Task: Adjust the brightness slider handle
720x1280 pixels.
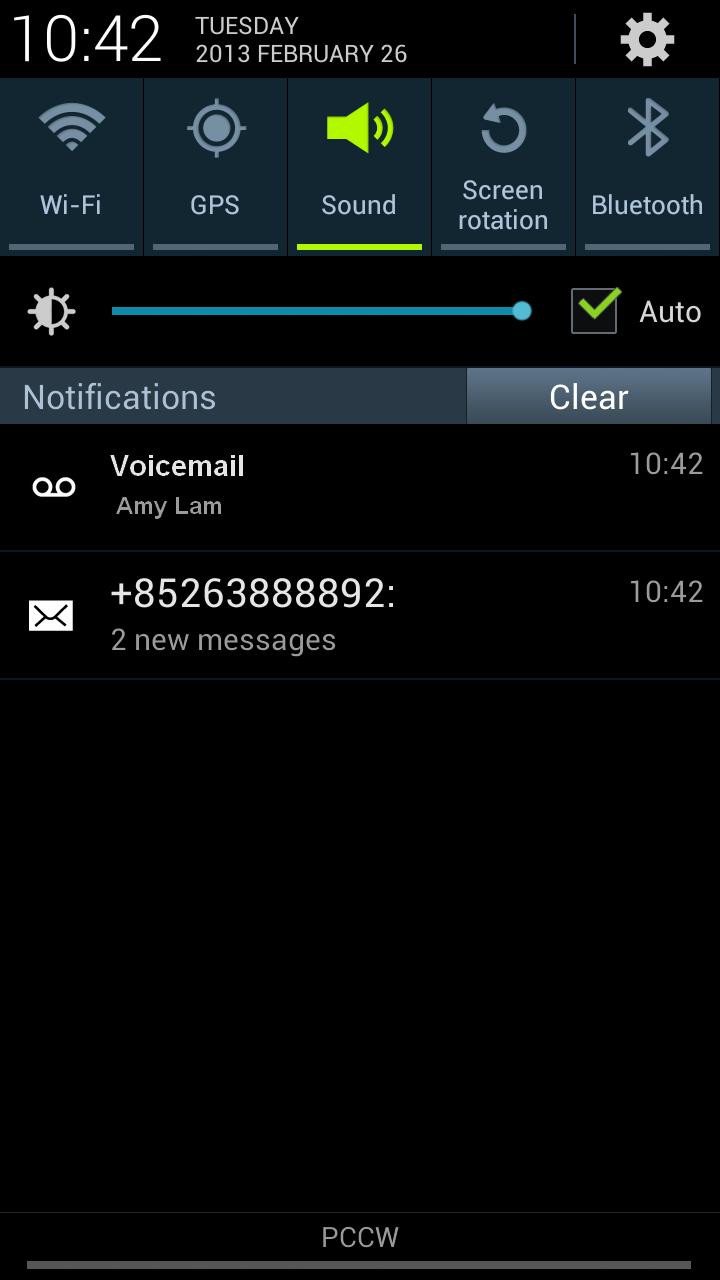Action: click(x=521, y=311)
